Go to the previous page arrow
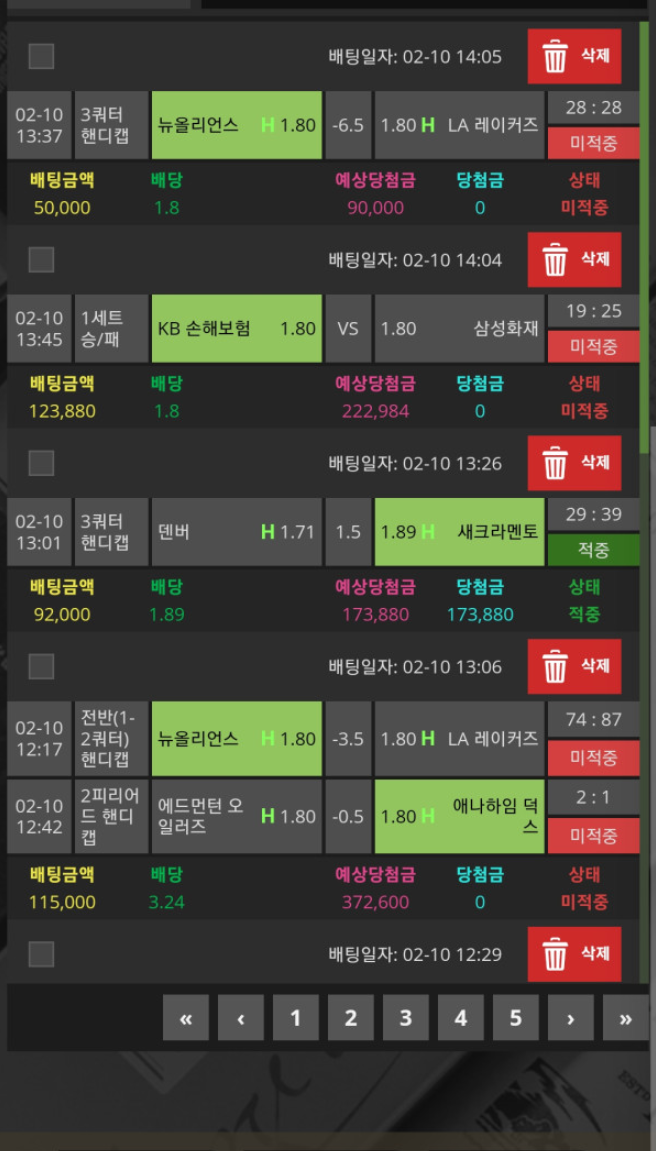The height and width of the screenshot is (1151, 656). 240,1018
